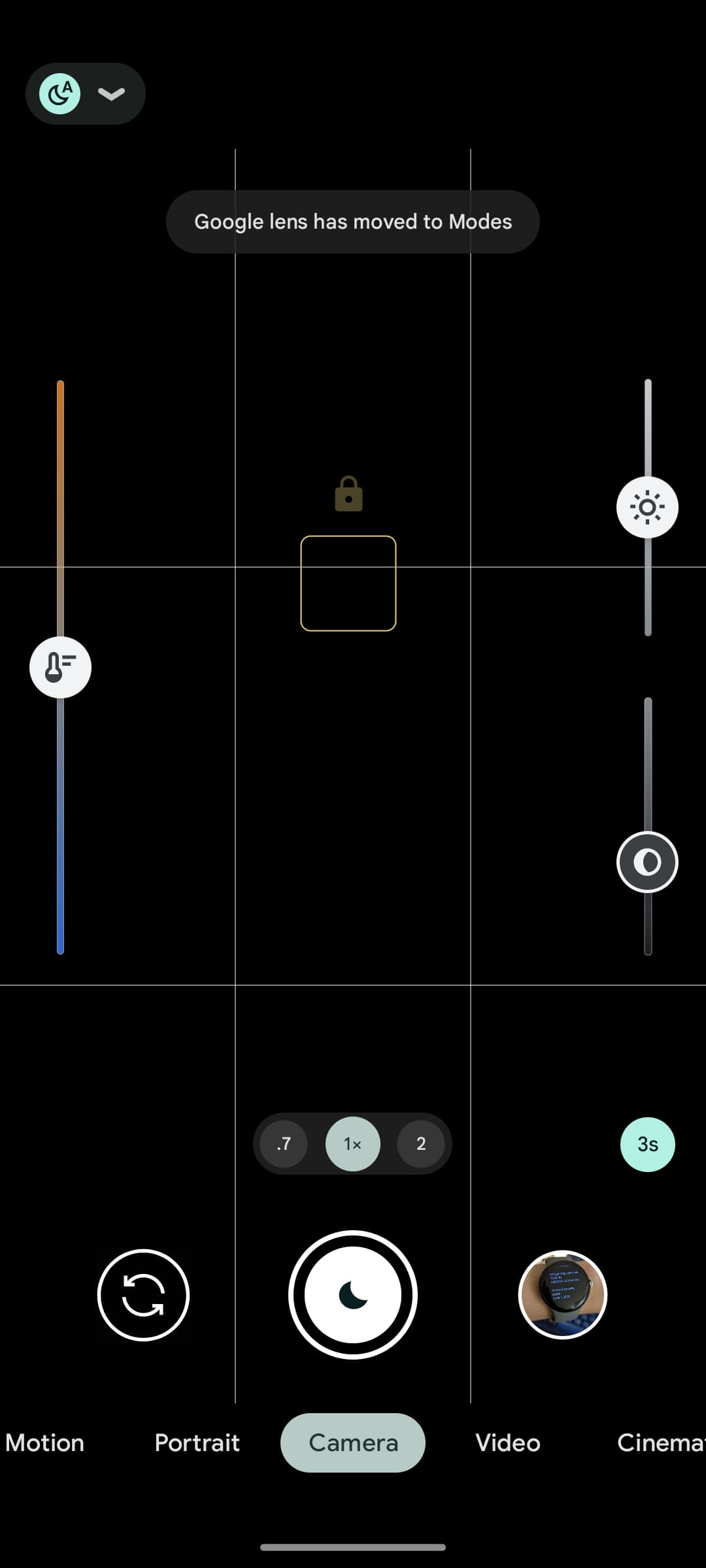Select the 2 zoom level

[421, 1144]
